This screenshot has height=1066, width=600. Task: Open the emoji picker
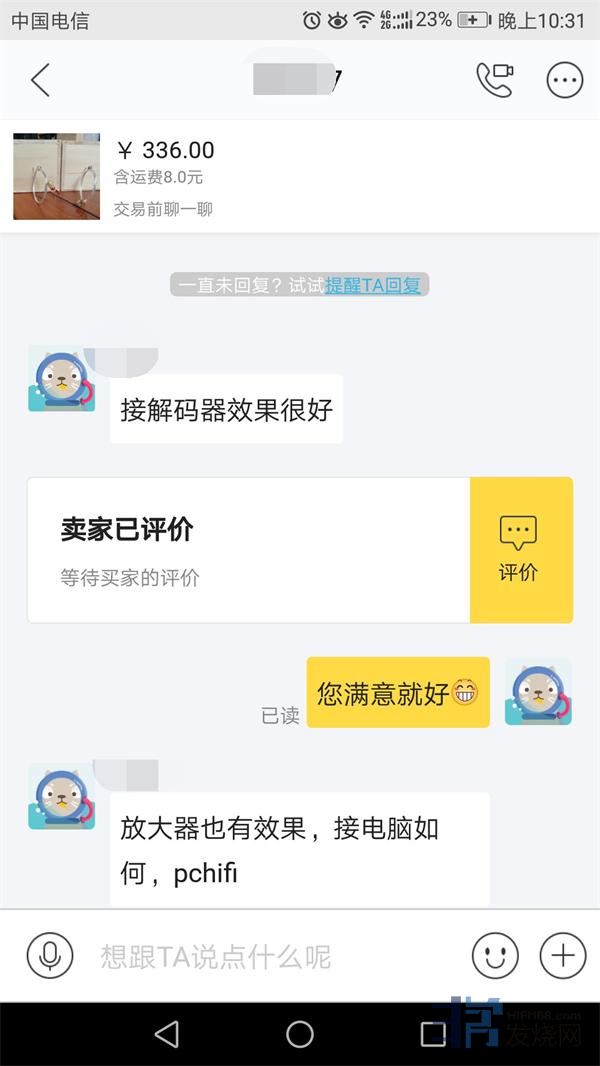click(494, 956)
